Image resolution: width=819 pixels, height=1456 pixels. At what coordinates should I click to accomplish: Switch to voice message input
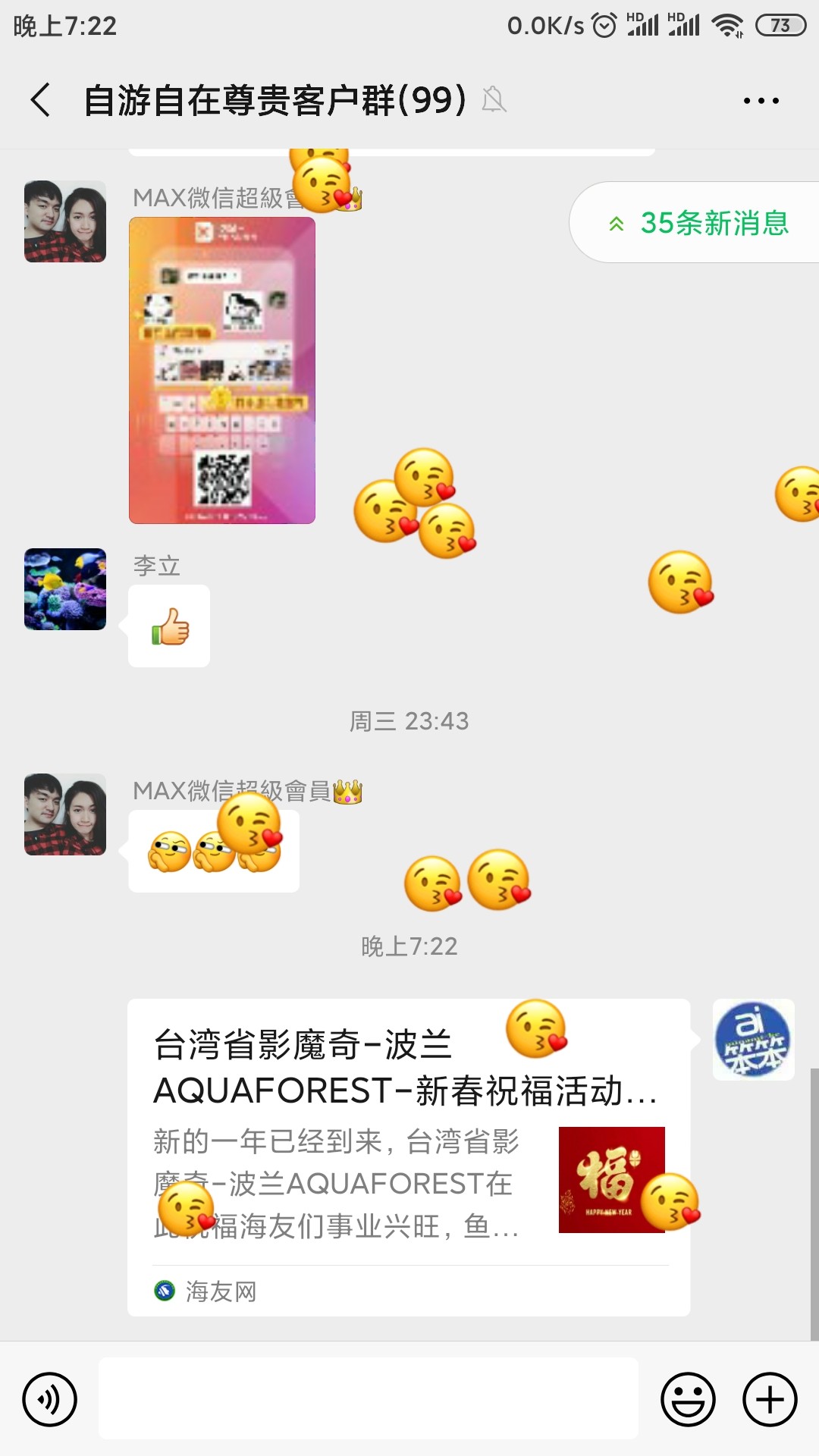click(x=50, y=1399)
